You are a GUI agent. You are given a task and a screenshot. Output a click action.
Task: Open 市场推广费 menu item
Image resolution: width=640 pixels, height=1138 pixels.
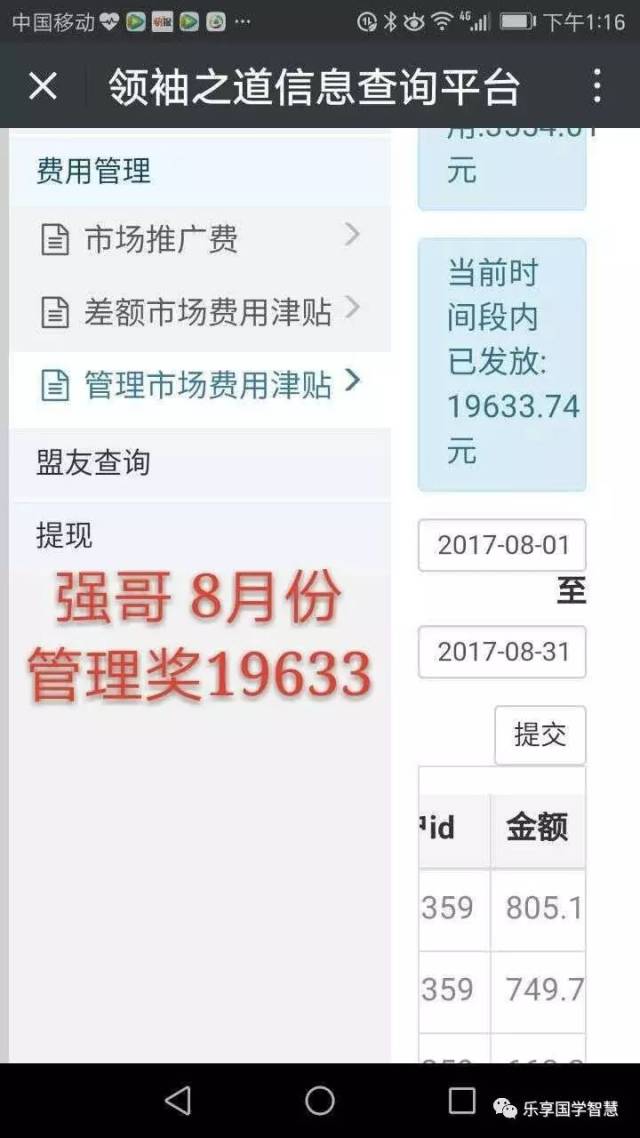[x=200, y=239]
